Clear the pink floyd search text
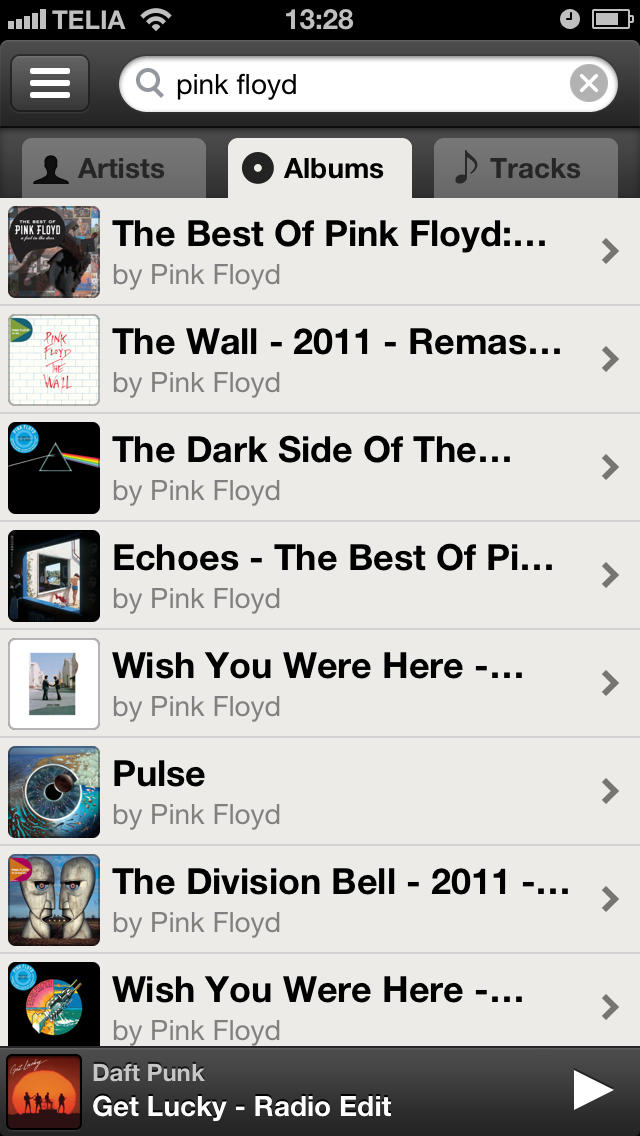Viewport: 640px width, 1136px height. 589,83
